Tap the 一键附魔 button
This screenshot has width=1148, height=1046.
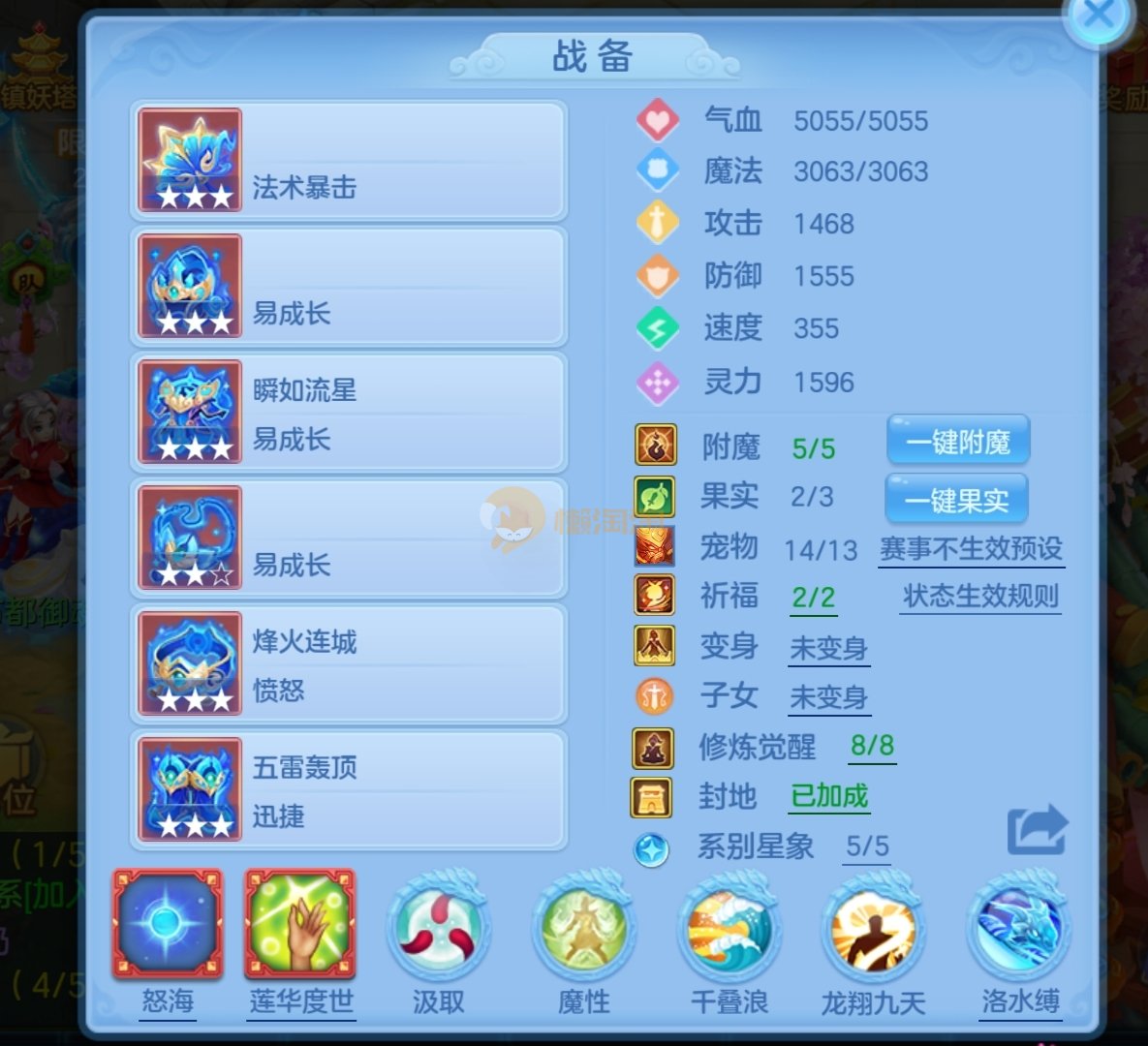957,443
